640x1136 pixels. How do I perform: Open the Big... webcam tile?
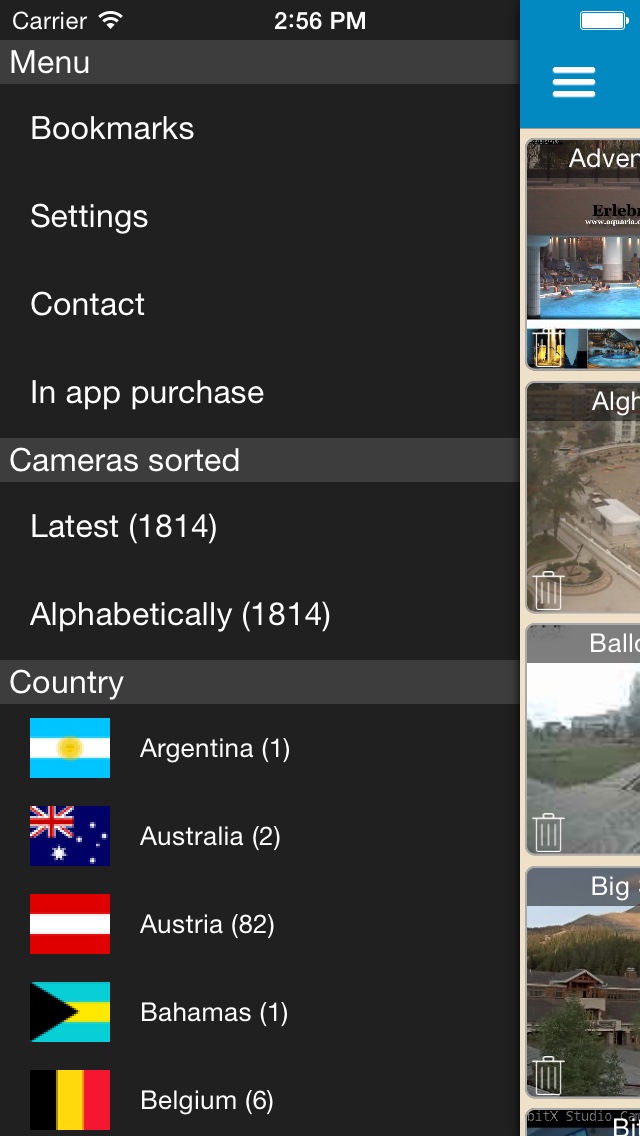pos(585,985)
